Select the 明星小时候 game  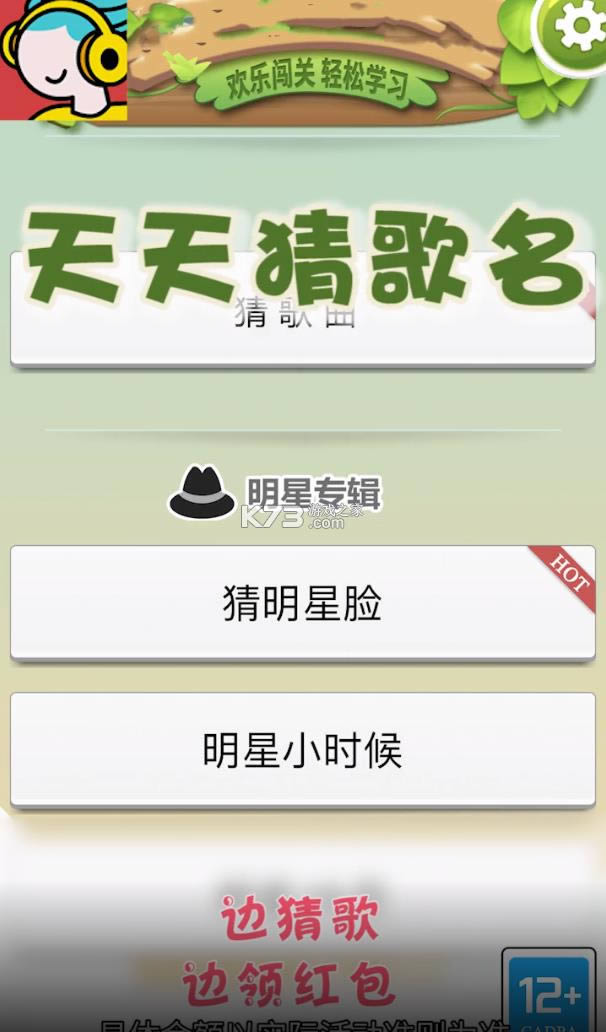pos(302,750)
